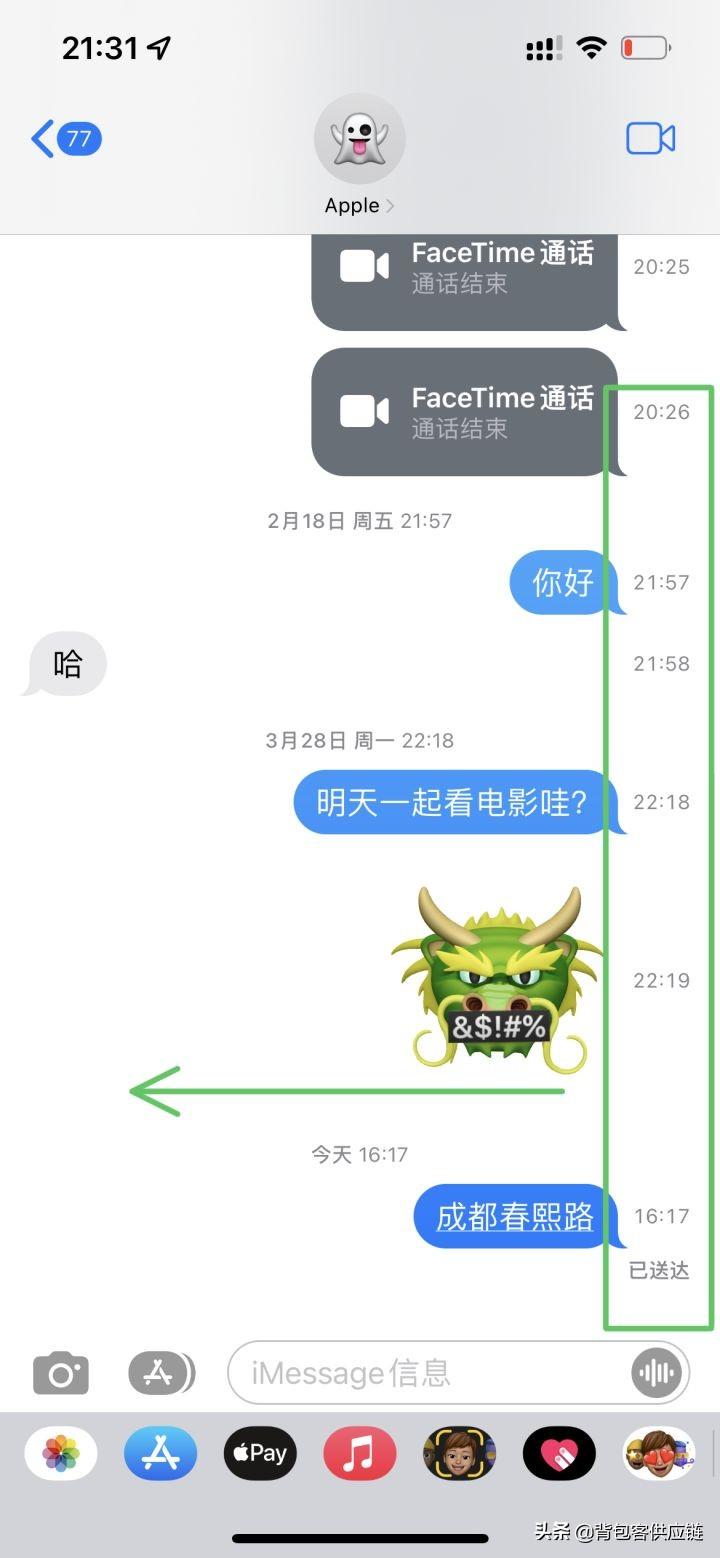
Task: Open the camera to take a photo
Action: [x=61, y=1373]
